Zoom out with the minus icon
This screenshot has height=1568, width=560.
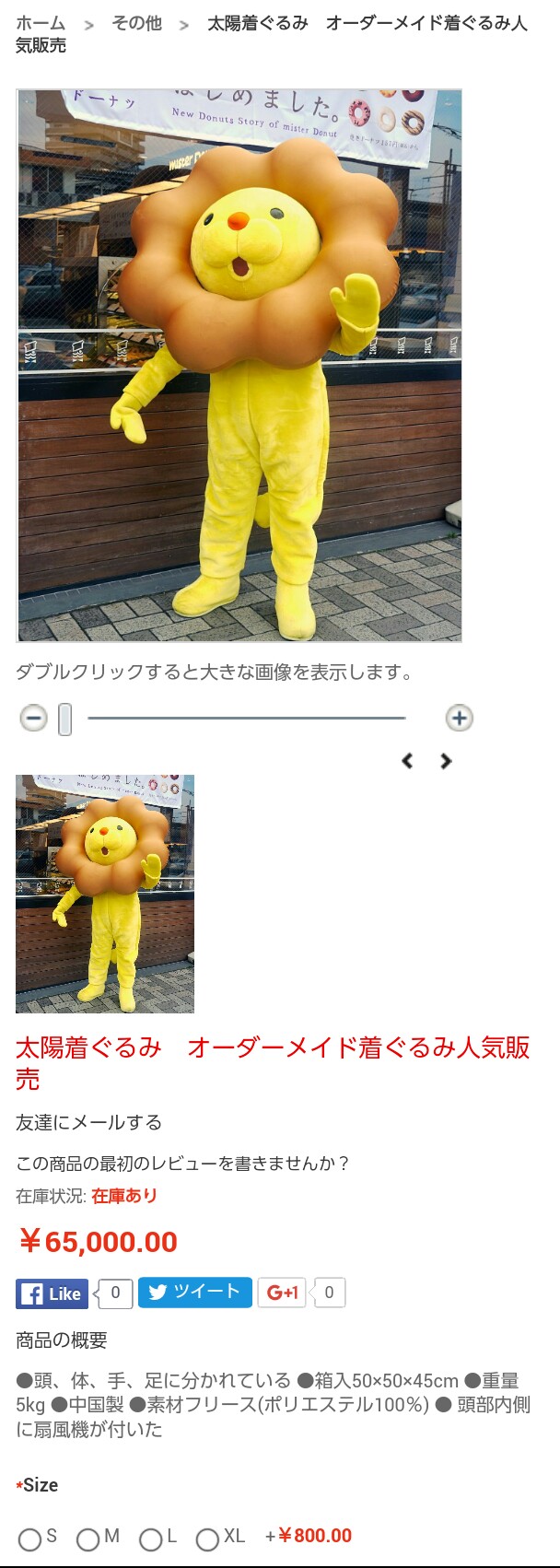tap(34, 718)
